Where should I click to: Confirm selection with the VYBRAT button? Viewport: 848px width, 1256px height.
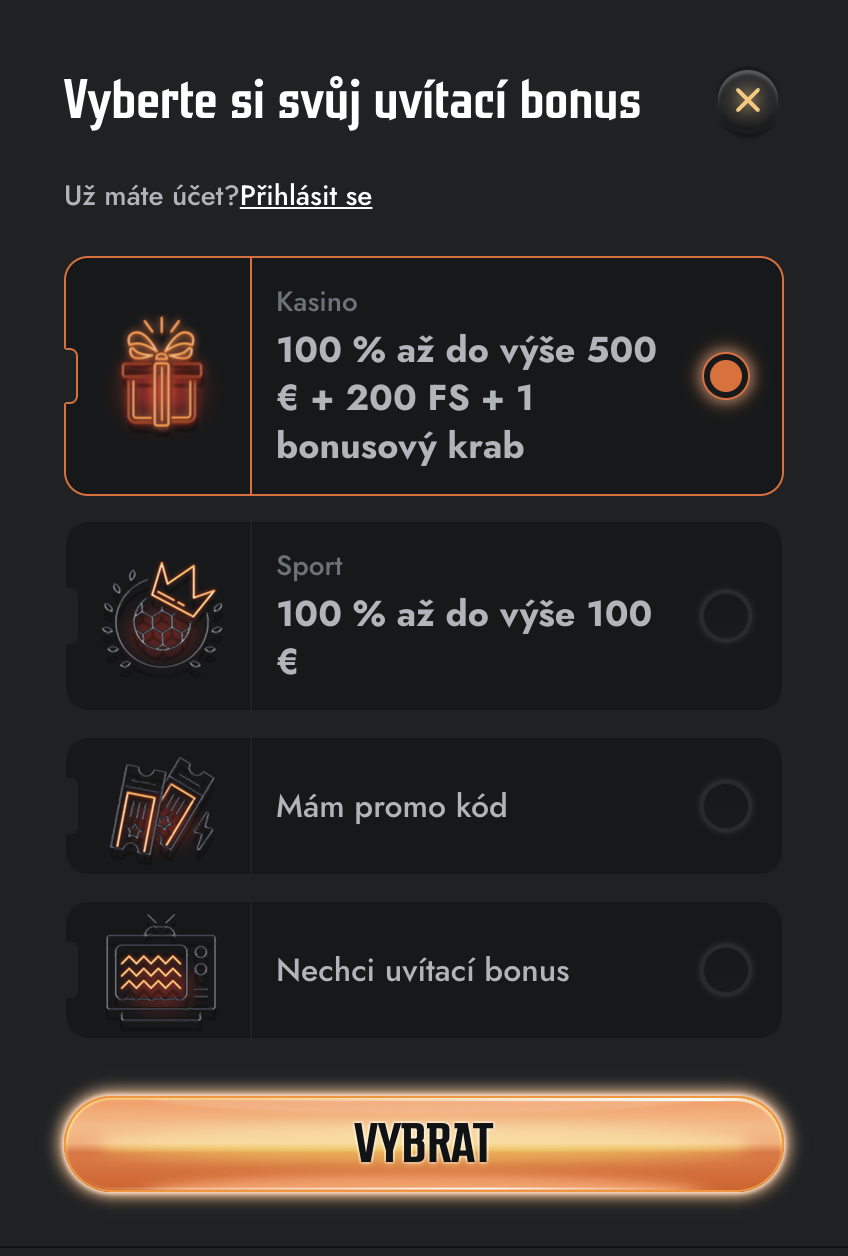tap(424, 1144)
